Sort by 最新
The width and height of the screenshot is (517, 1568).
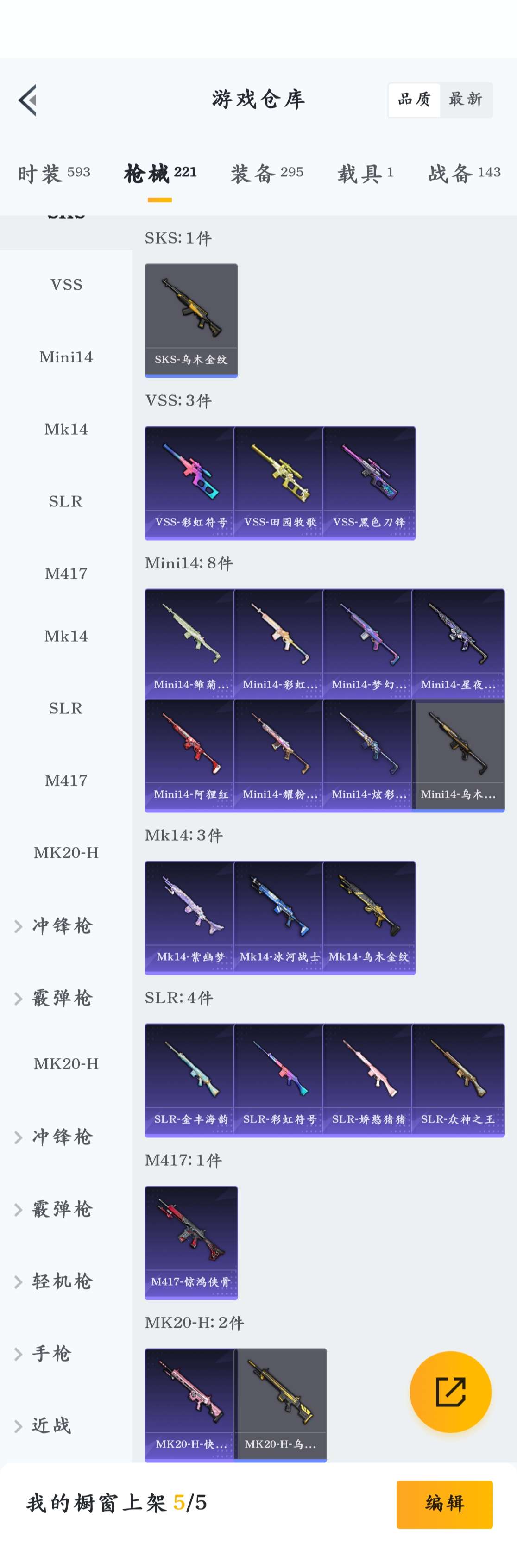(466, 99)
